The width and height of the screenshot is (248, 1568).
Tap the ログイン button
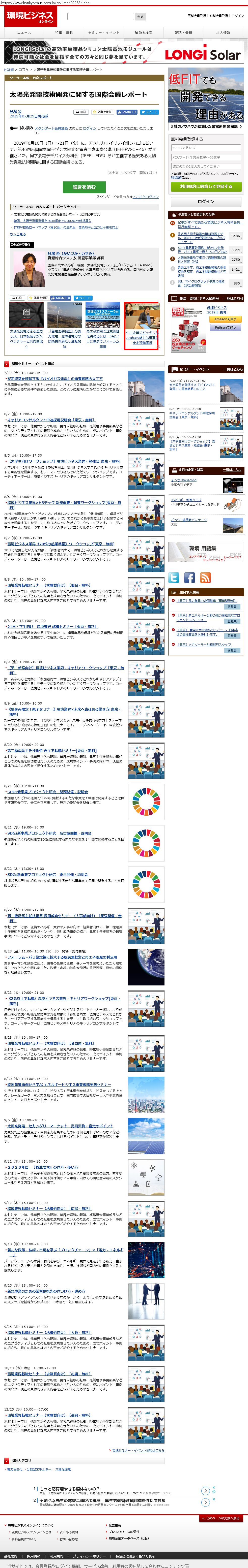[x=206, y=202]
